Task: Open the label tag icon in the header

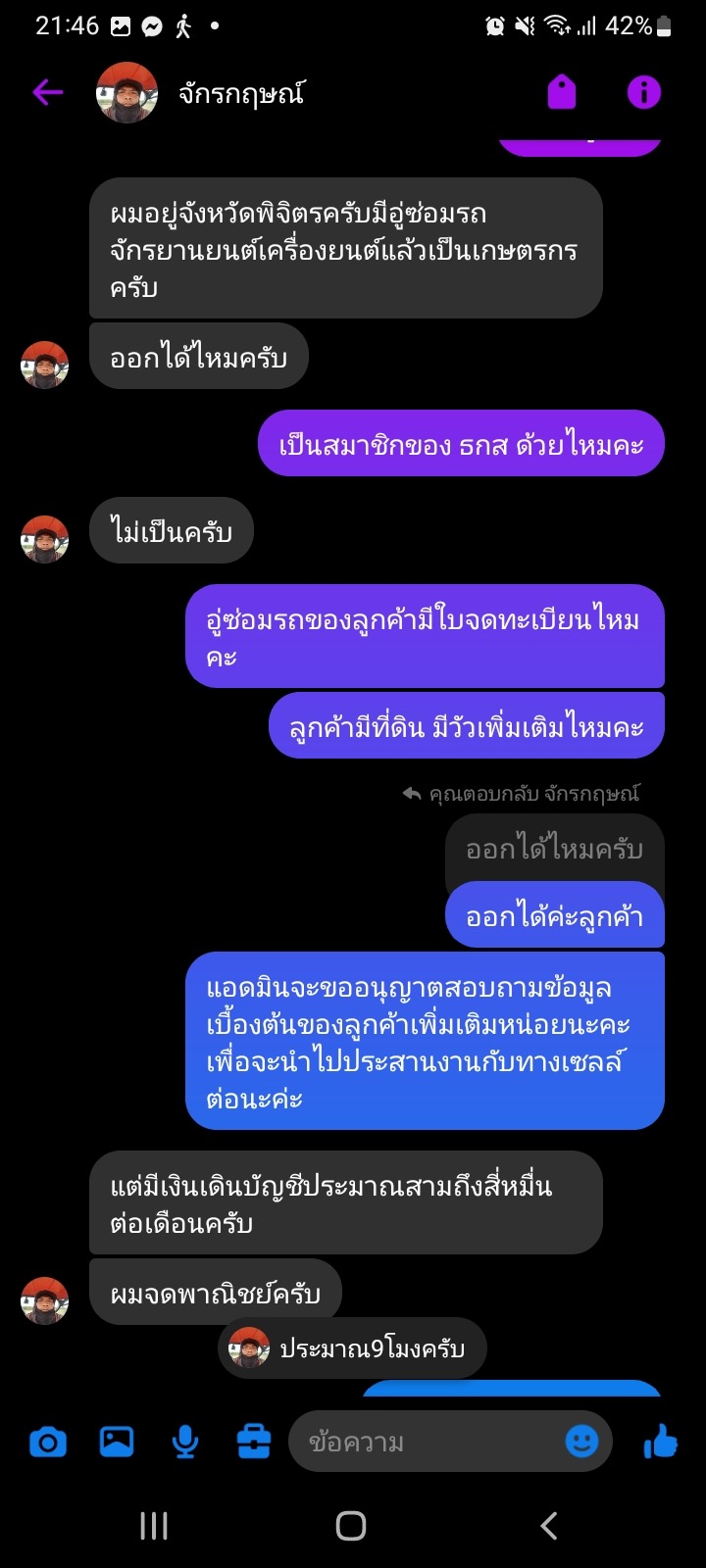Action: coord(562,93)
